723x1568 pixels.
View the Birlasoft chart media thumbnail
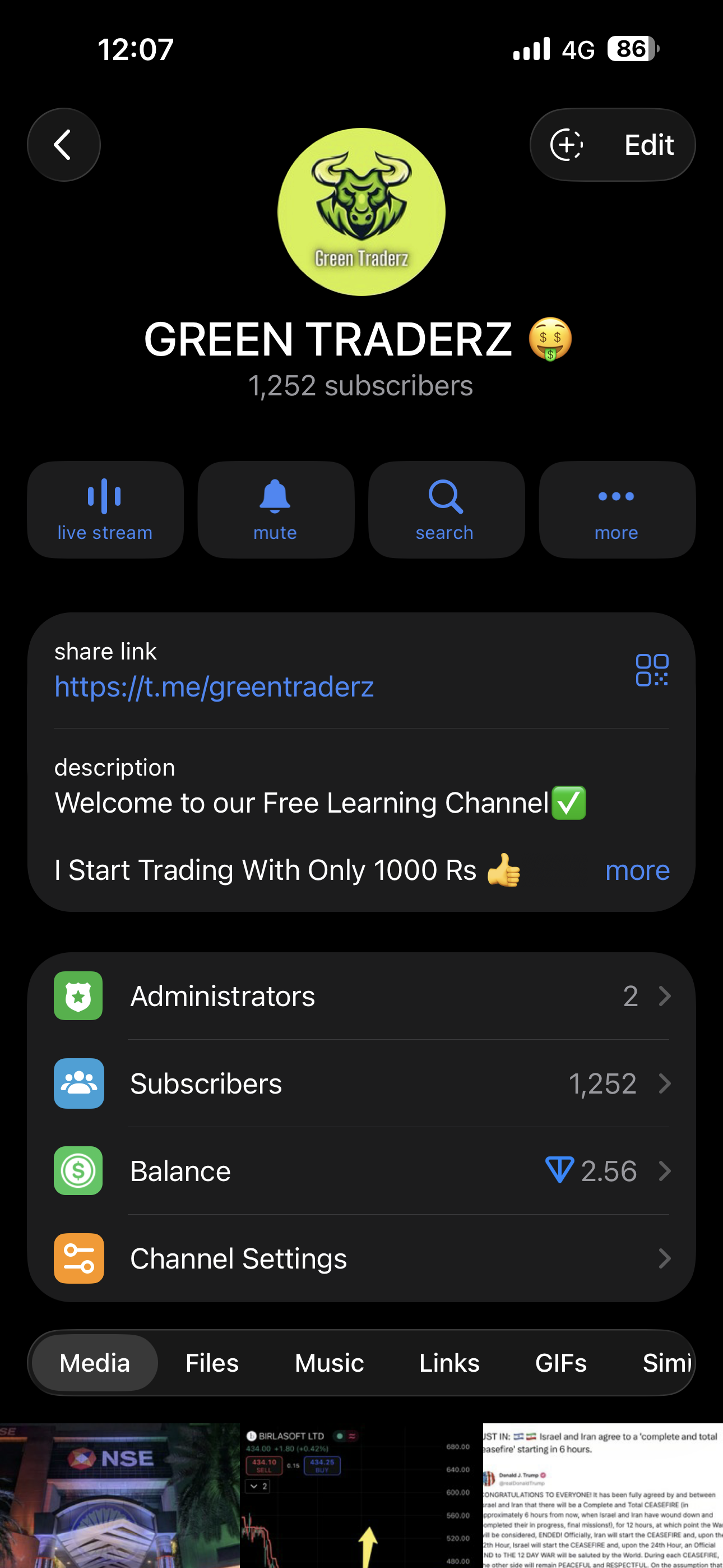361,1495
